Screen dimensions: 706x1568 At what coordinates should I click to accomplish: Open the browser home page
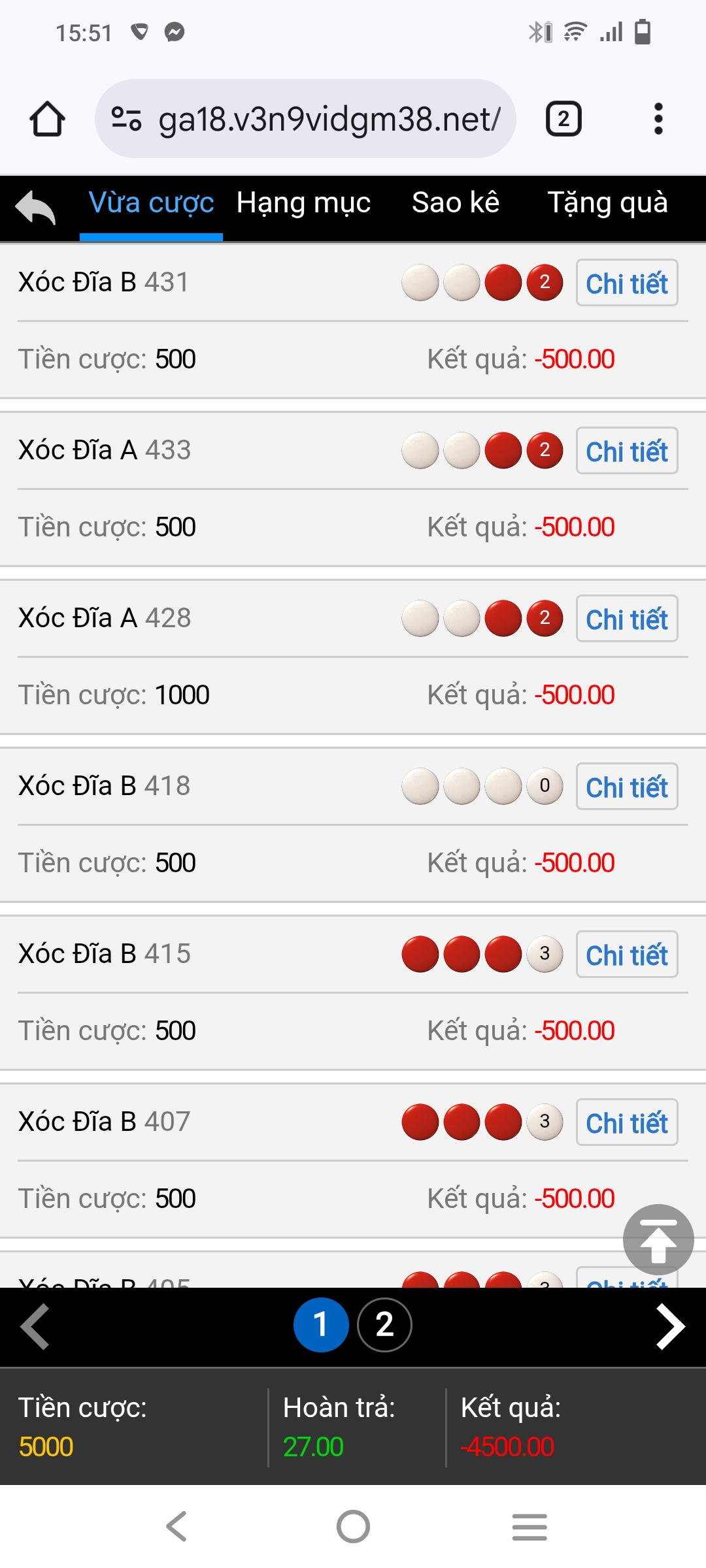[x=47, y=120]
